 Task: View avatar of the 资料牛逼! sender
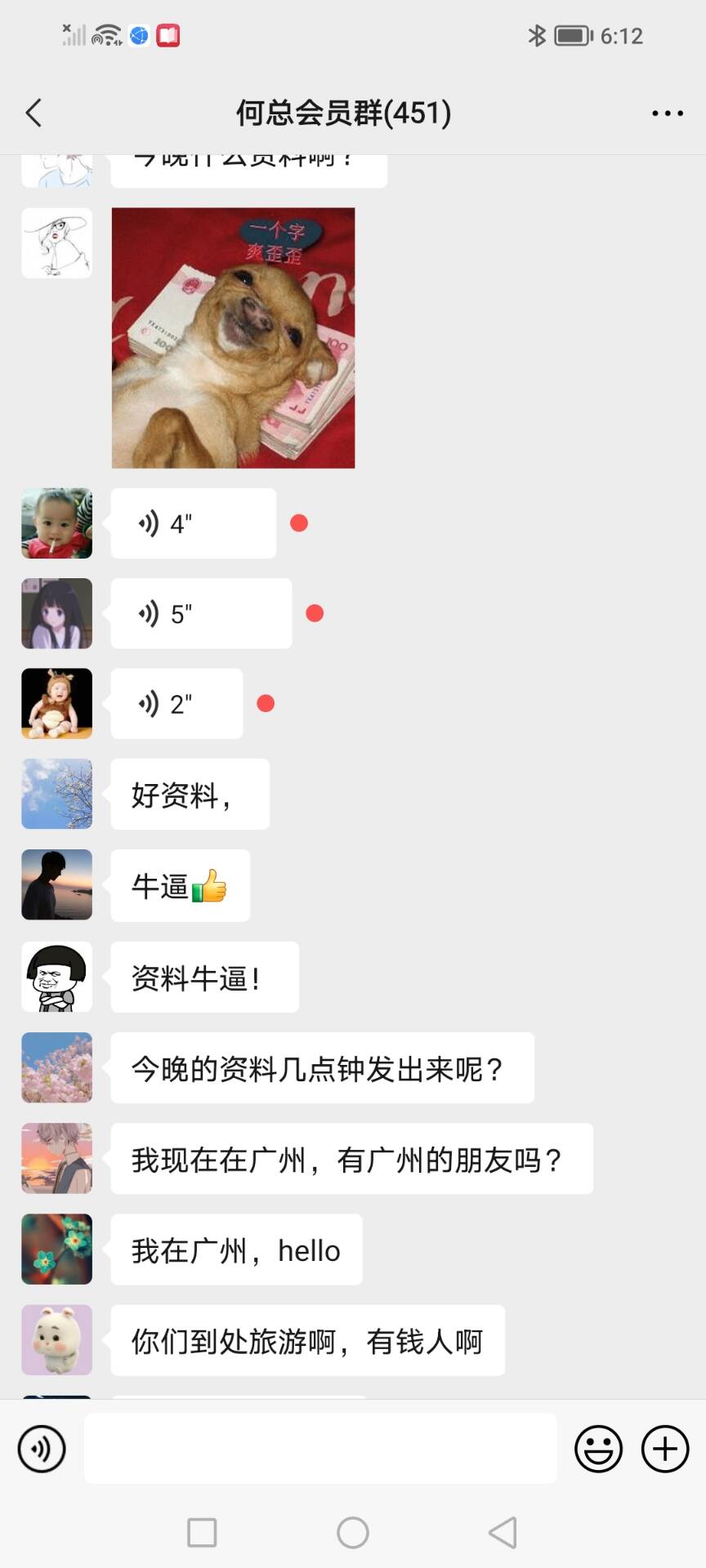(56, 977)
